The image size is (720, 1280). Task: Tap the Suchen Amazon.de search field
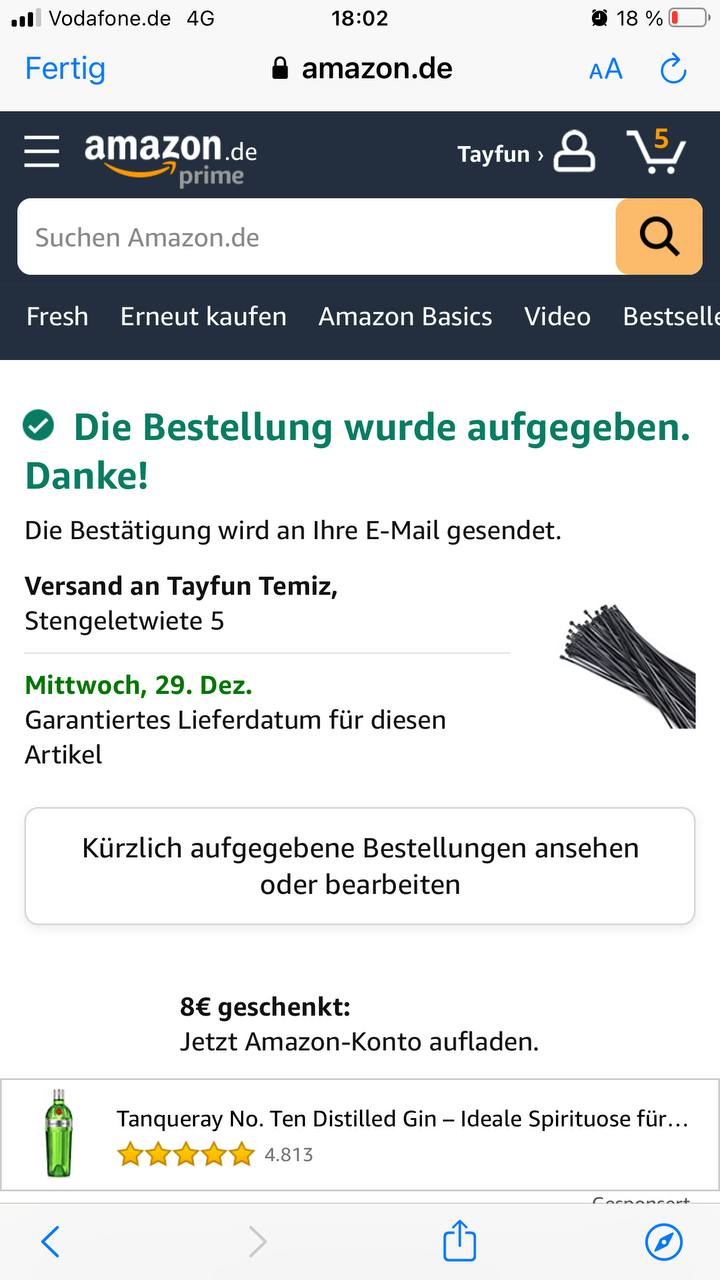coord(315,237)
